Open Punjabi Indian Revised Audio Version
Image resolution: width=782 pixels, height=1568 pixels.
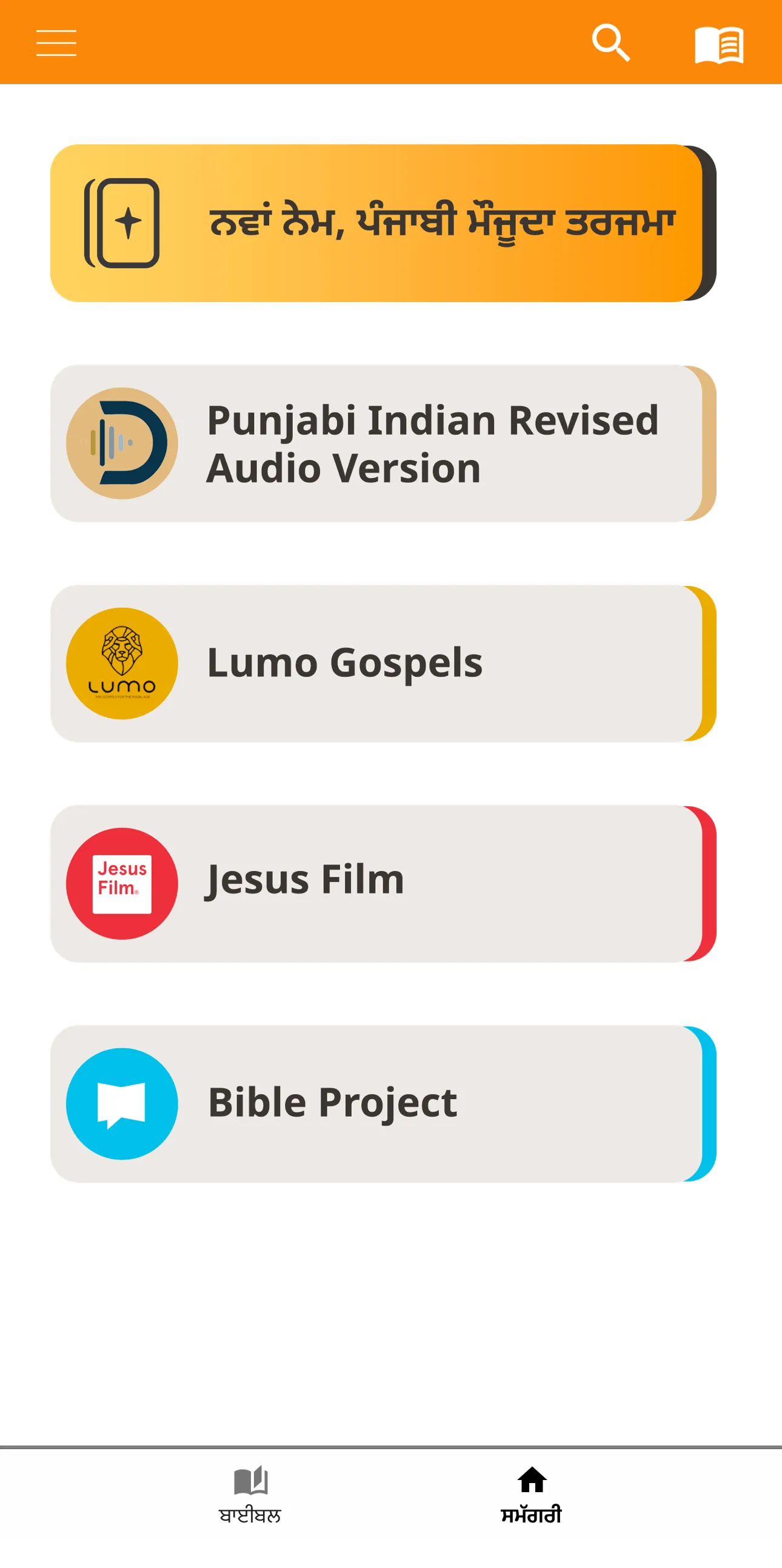tap(383, 443)
